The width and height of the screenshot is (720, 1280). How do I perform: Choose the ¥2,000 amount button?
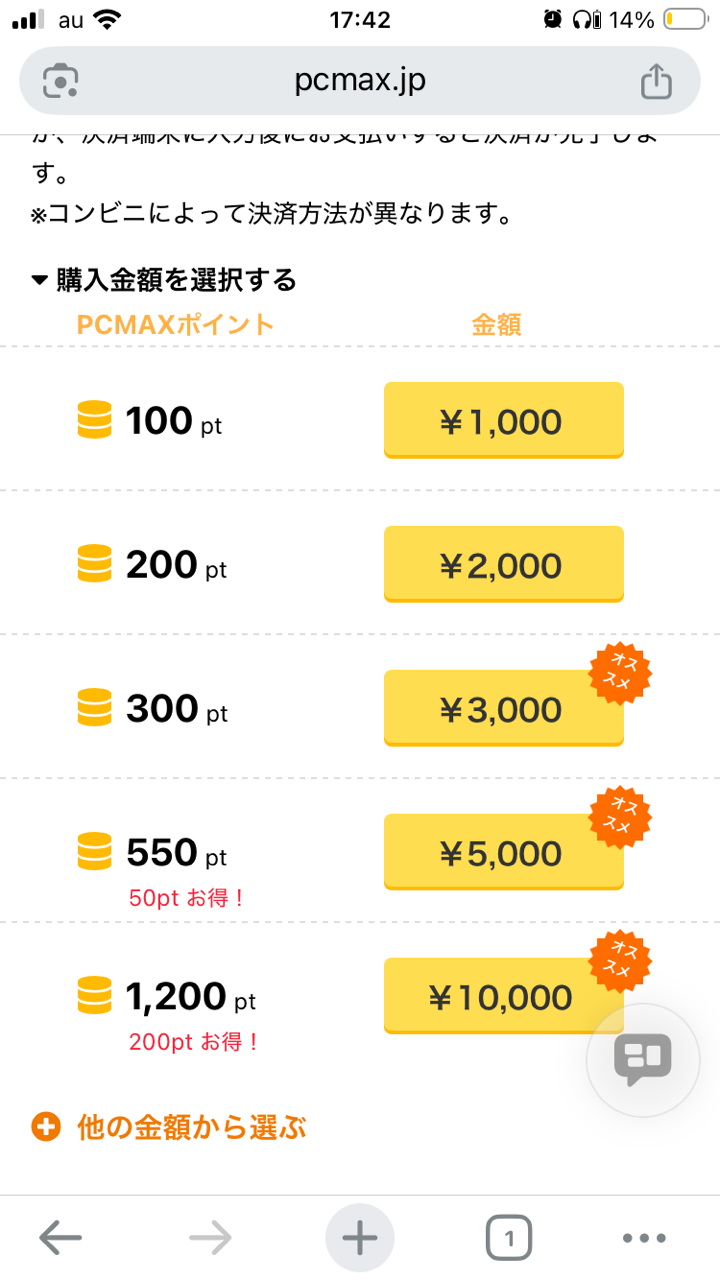coord(503,565)
